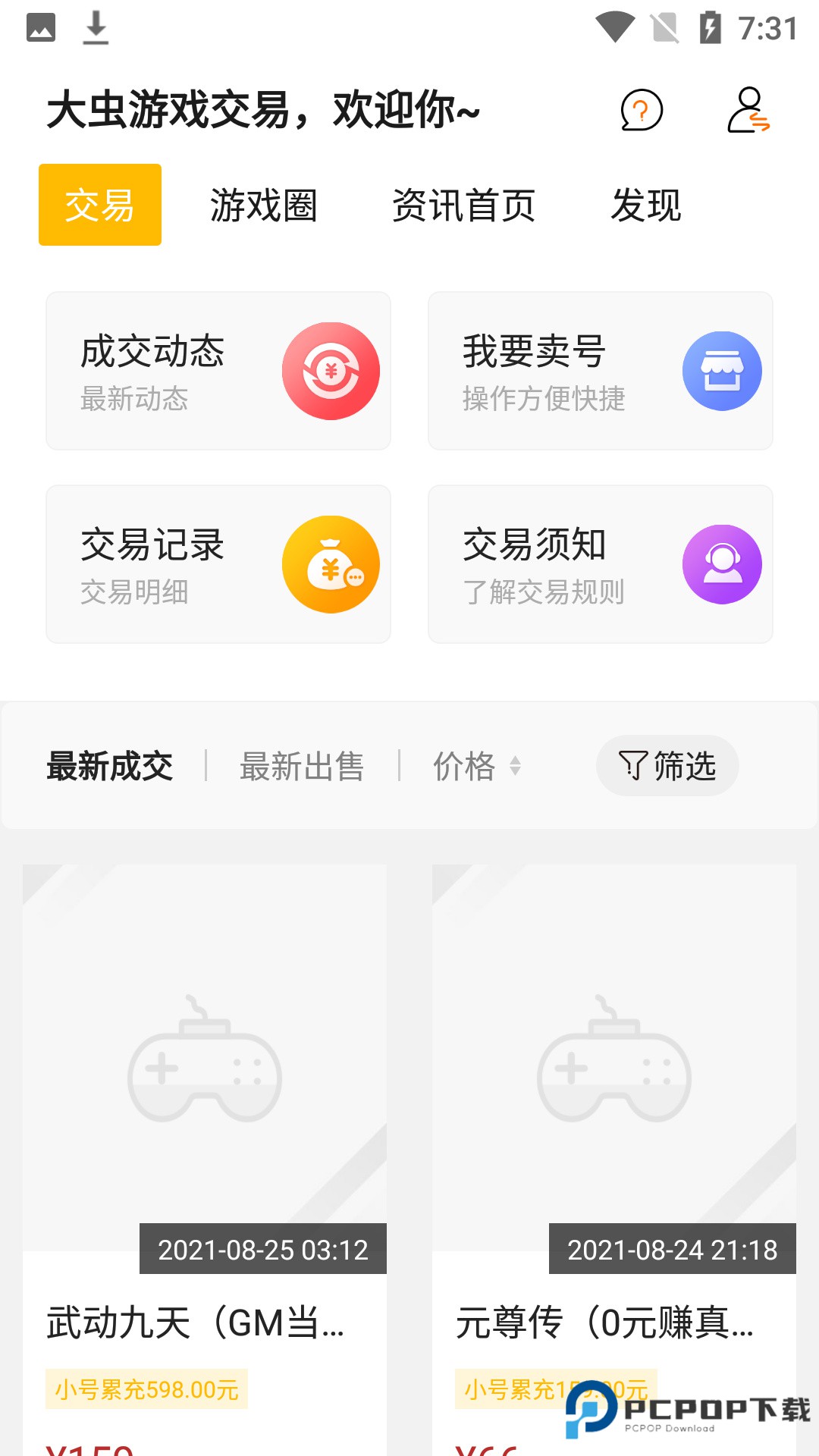Viewport: 819px width, 1456px height.
Task: Tap the 我要卖号 blue storefront icon
Action: [x=722, y=369]
